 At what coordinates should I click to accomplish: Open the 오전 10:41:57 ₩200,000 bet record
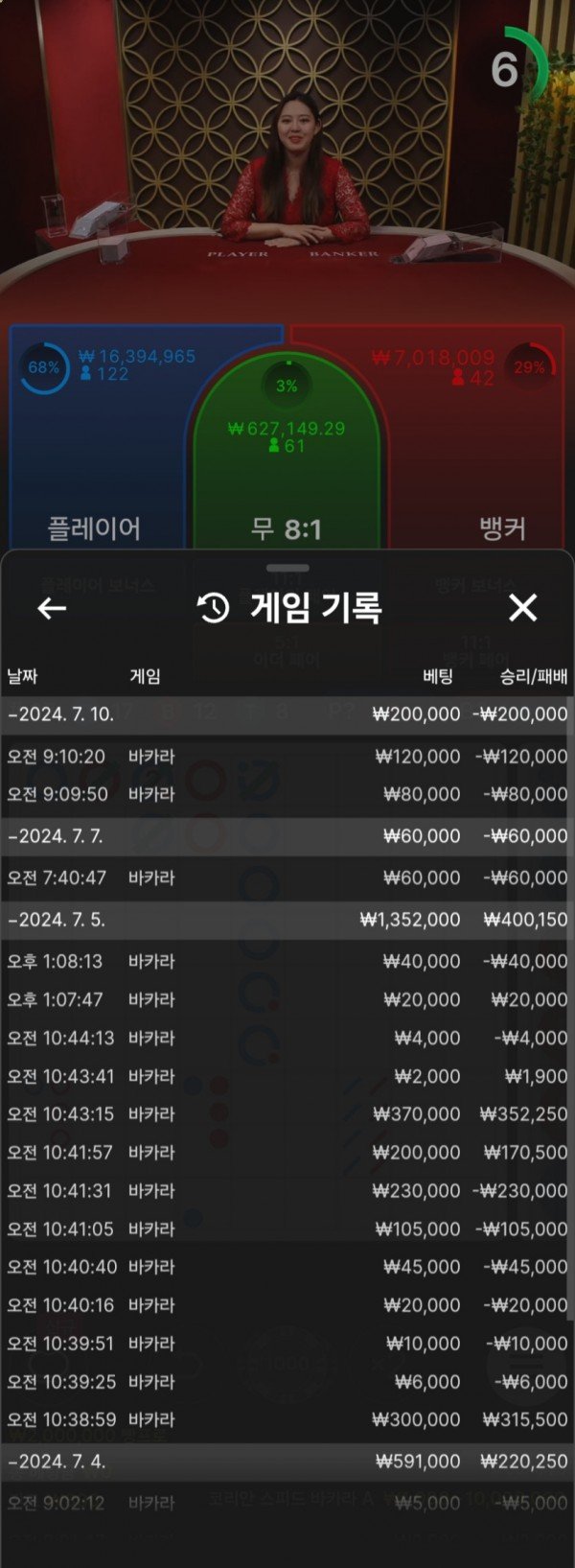[x=287, y=1153]
